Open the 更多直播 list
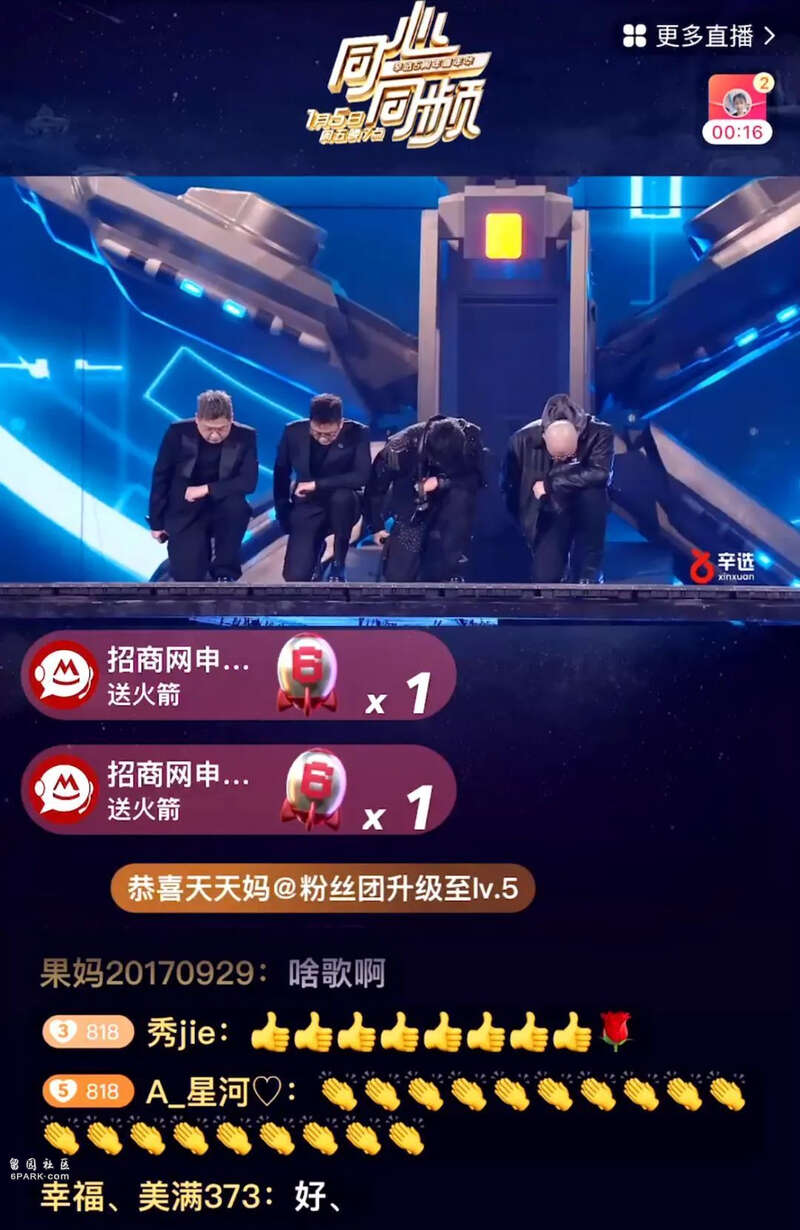Screen dimensions: 800x1230 (699, 37)
